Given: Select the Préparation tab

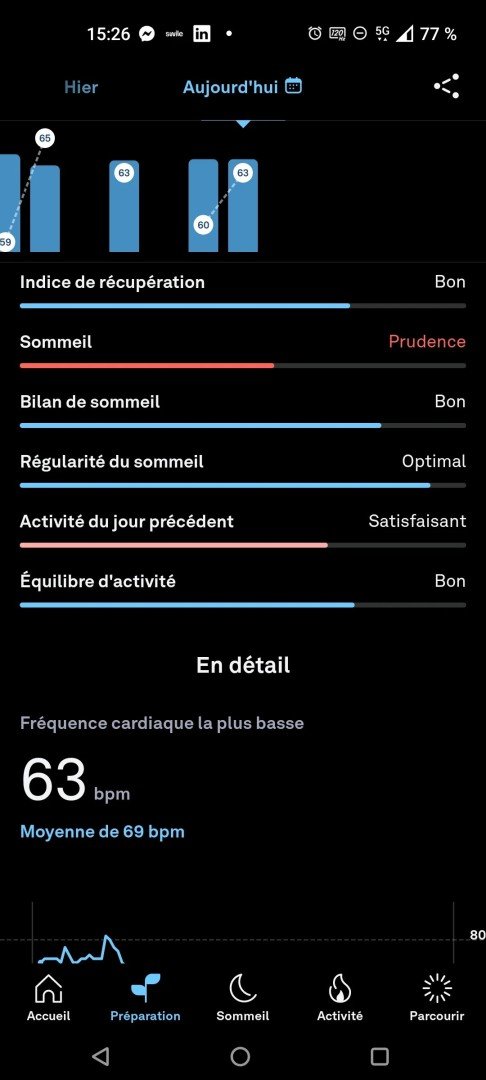Looking at the screenshot, I should point(145,997).
